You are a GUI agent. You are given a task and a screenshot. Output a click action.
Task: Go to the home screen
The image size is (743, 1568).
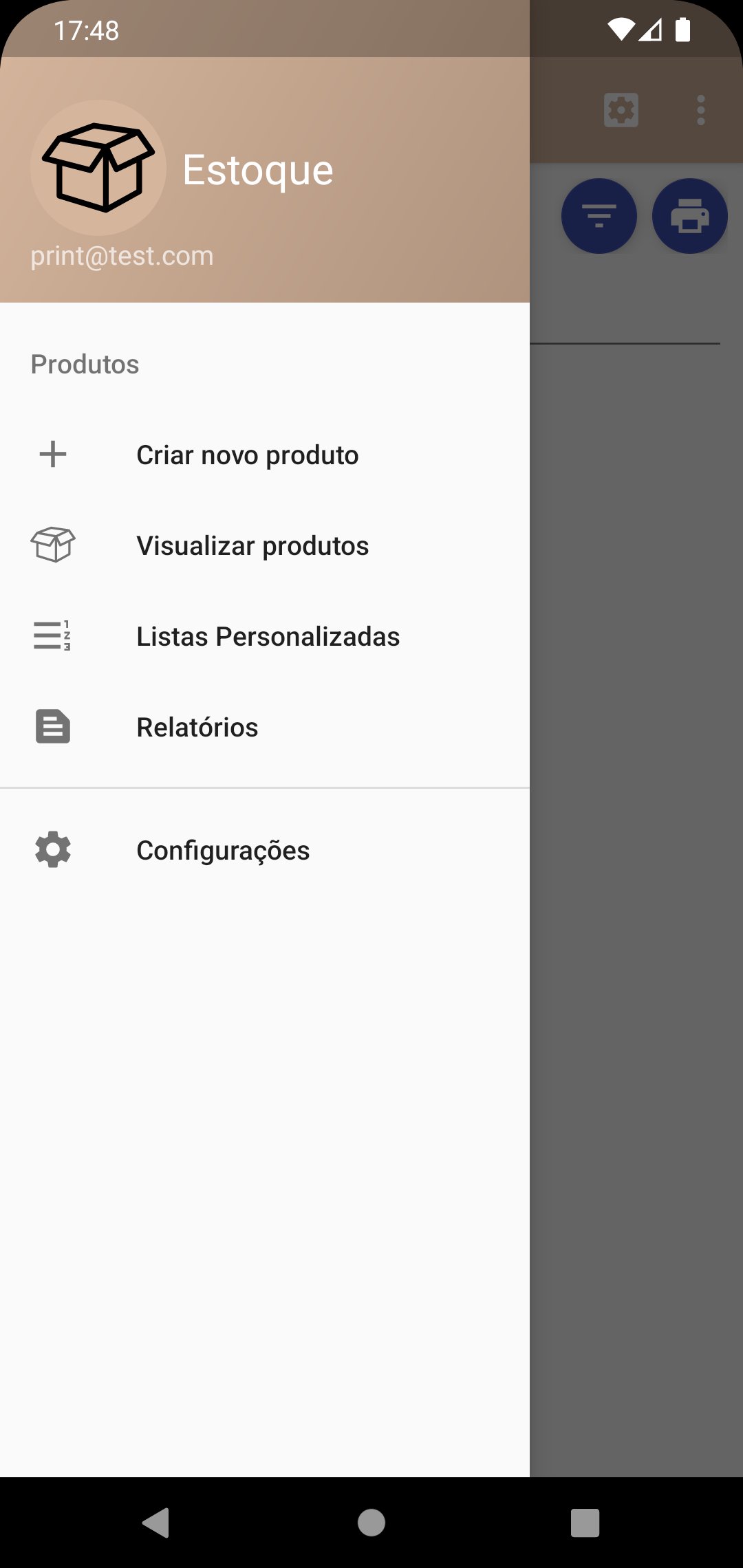pyautogui.click(x=371, y=1523)
